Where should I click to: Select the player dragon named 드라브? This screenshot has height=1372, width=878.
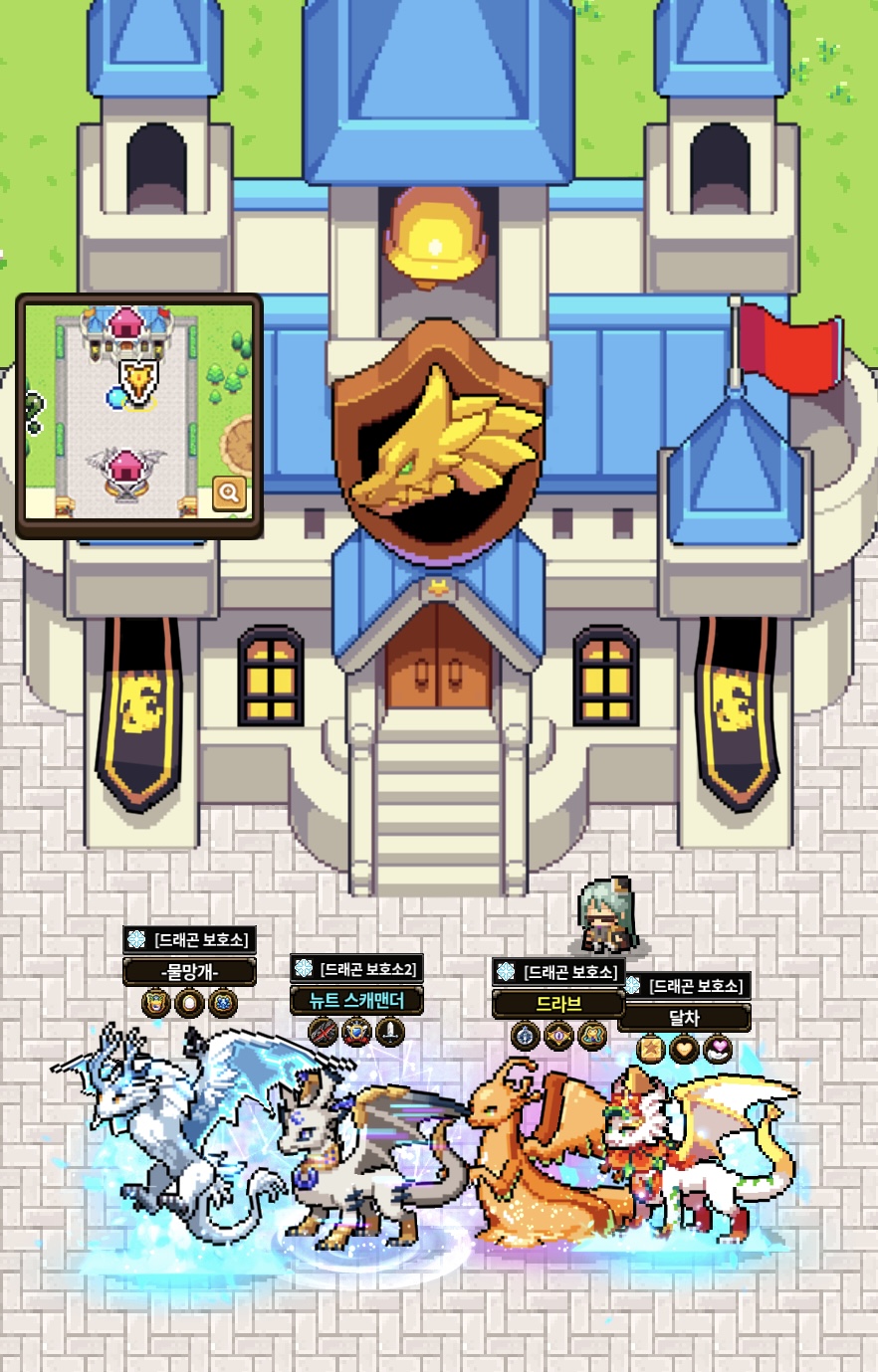[538, 1154]
